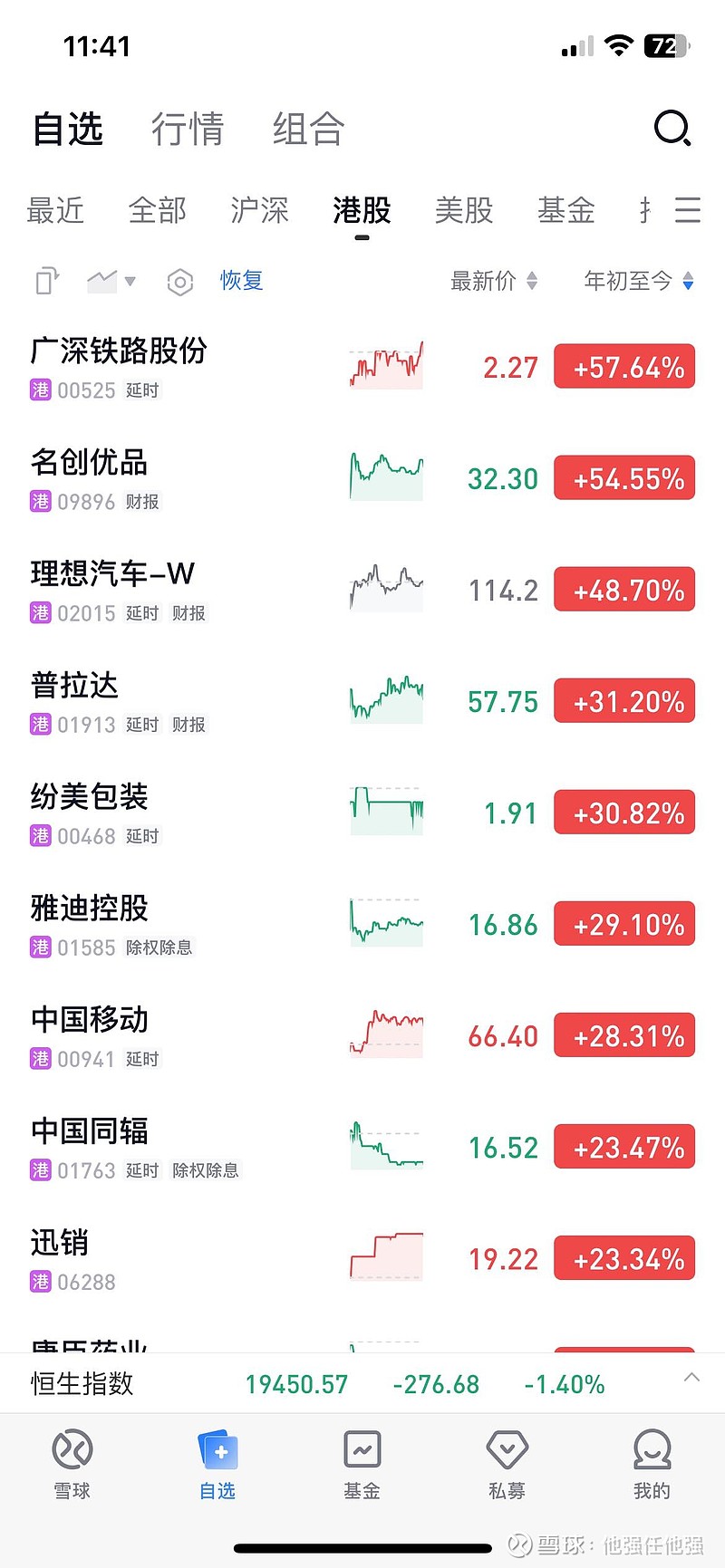The image size is (725, 1568).
Task: Open the watchlist settings hexagon icon
Action: pos(180,283)
